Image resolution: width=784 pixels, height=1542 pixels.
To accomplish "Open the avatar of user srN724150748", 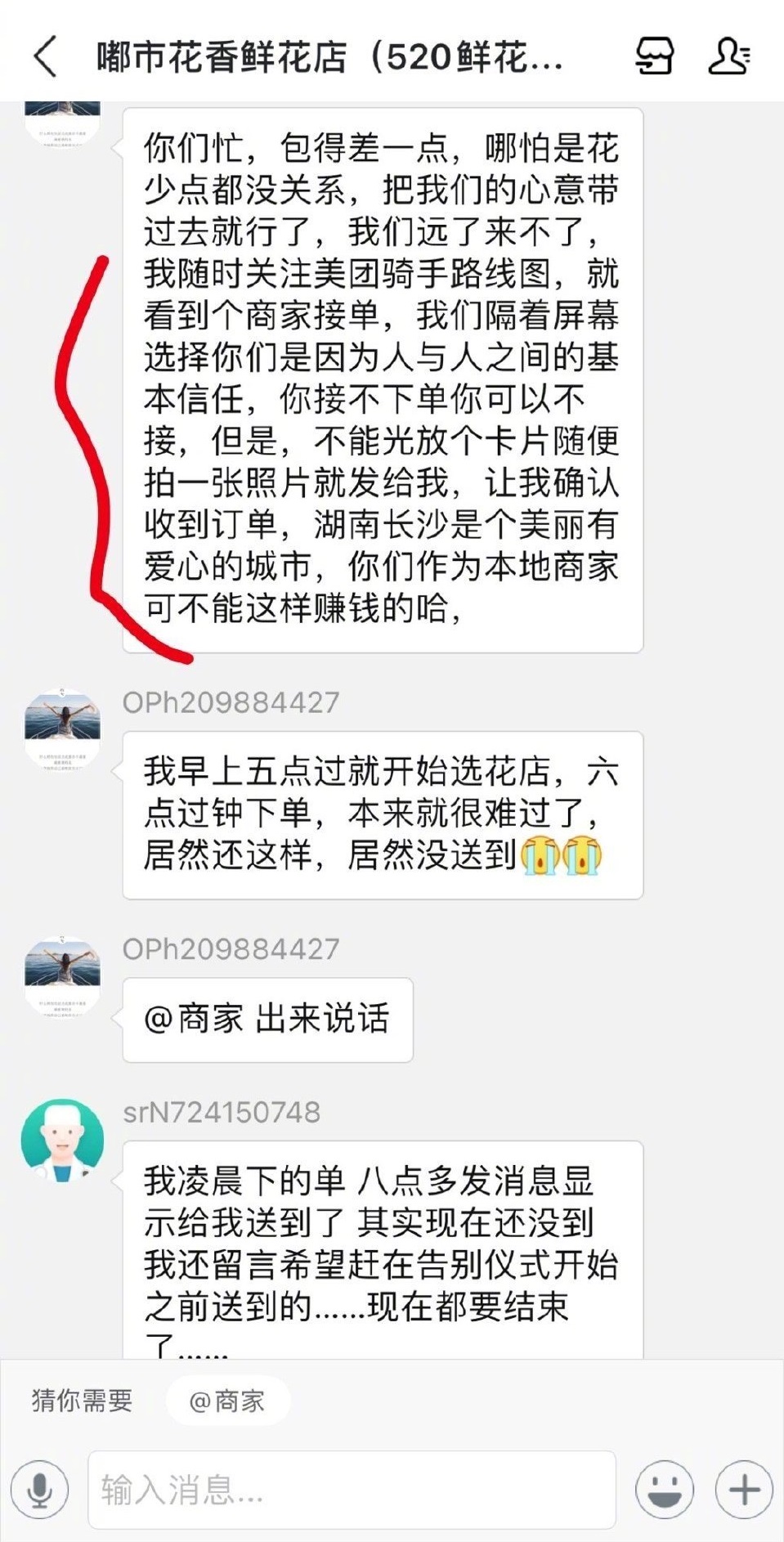I will 62,1140.
